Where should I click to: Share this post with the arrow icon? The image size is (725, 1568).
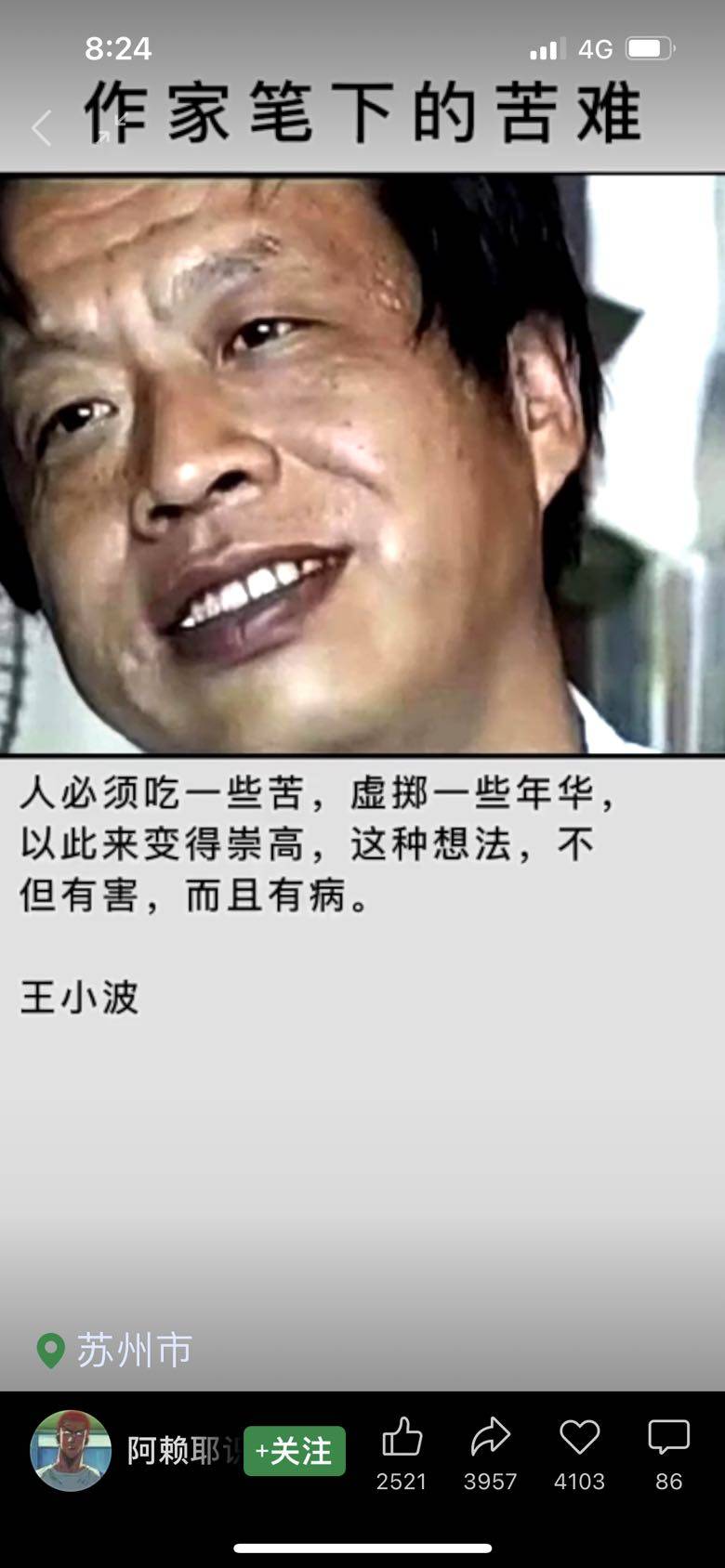490,1438
